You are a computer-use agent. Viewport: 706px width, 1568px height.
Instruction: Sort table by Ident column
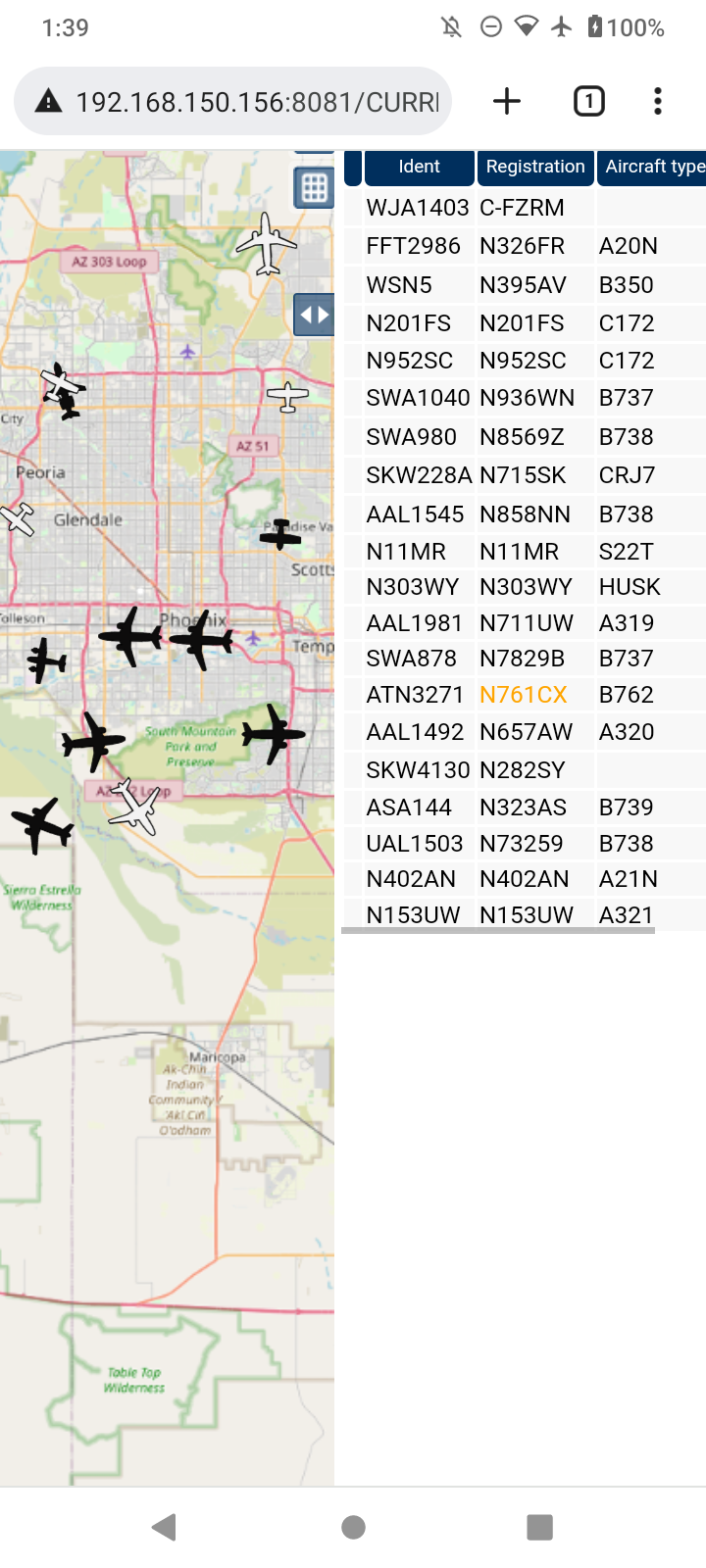(x=419, y=167)
